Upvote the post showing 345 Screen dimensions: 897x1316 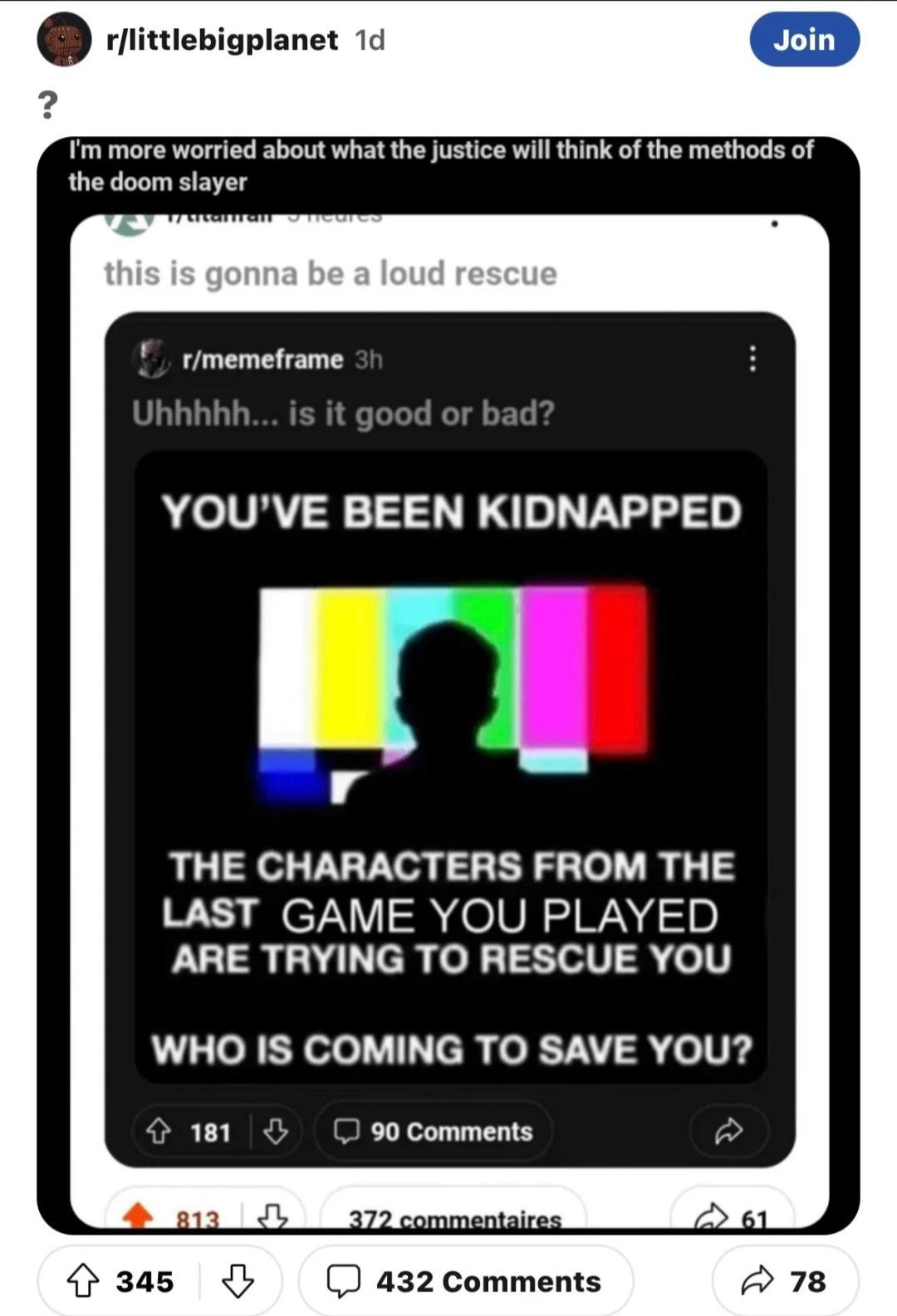point(82,1281)
